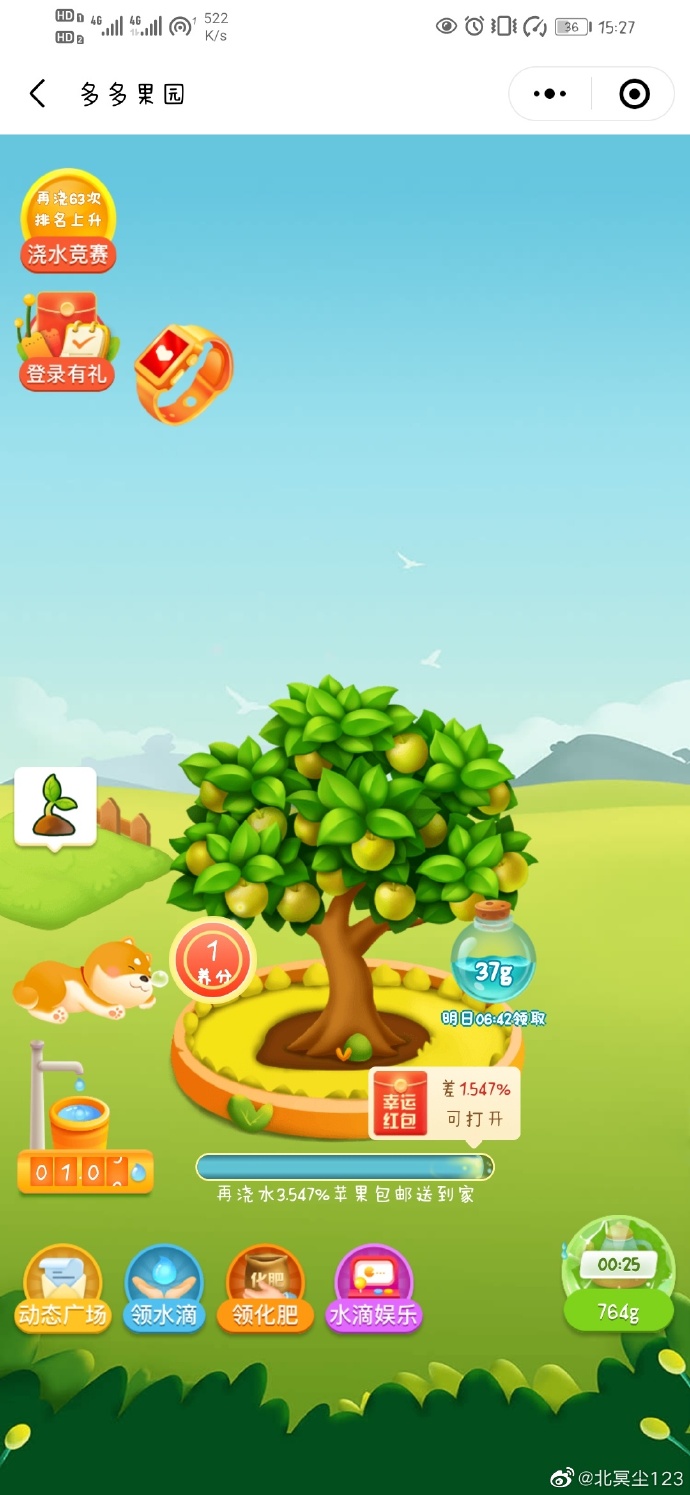Close the mini program with target icon
690x1495 pixels.
(x=634, y=94)
